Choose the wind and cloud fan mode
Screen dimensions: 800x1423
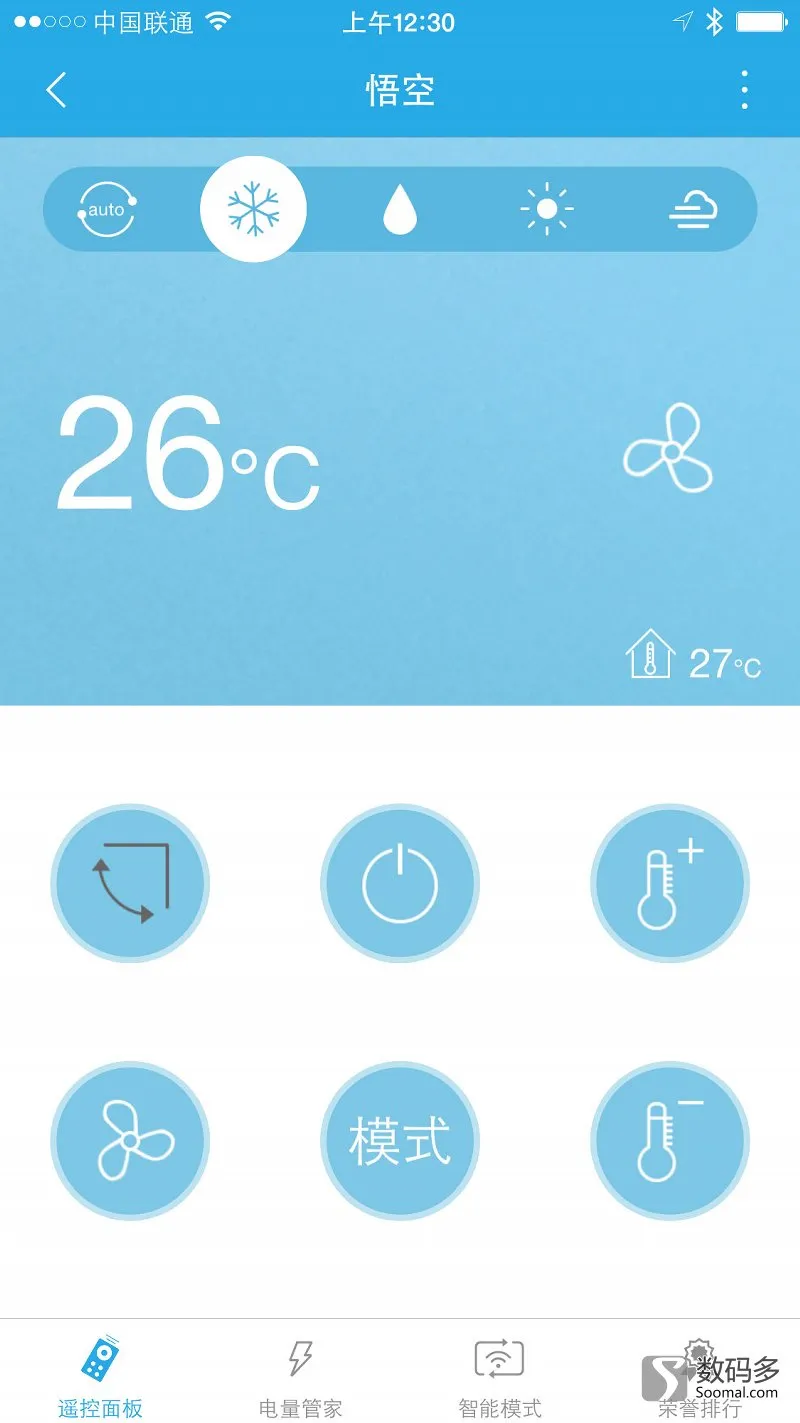694,209
